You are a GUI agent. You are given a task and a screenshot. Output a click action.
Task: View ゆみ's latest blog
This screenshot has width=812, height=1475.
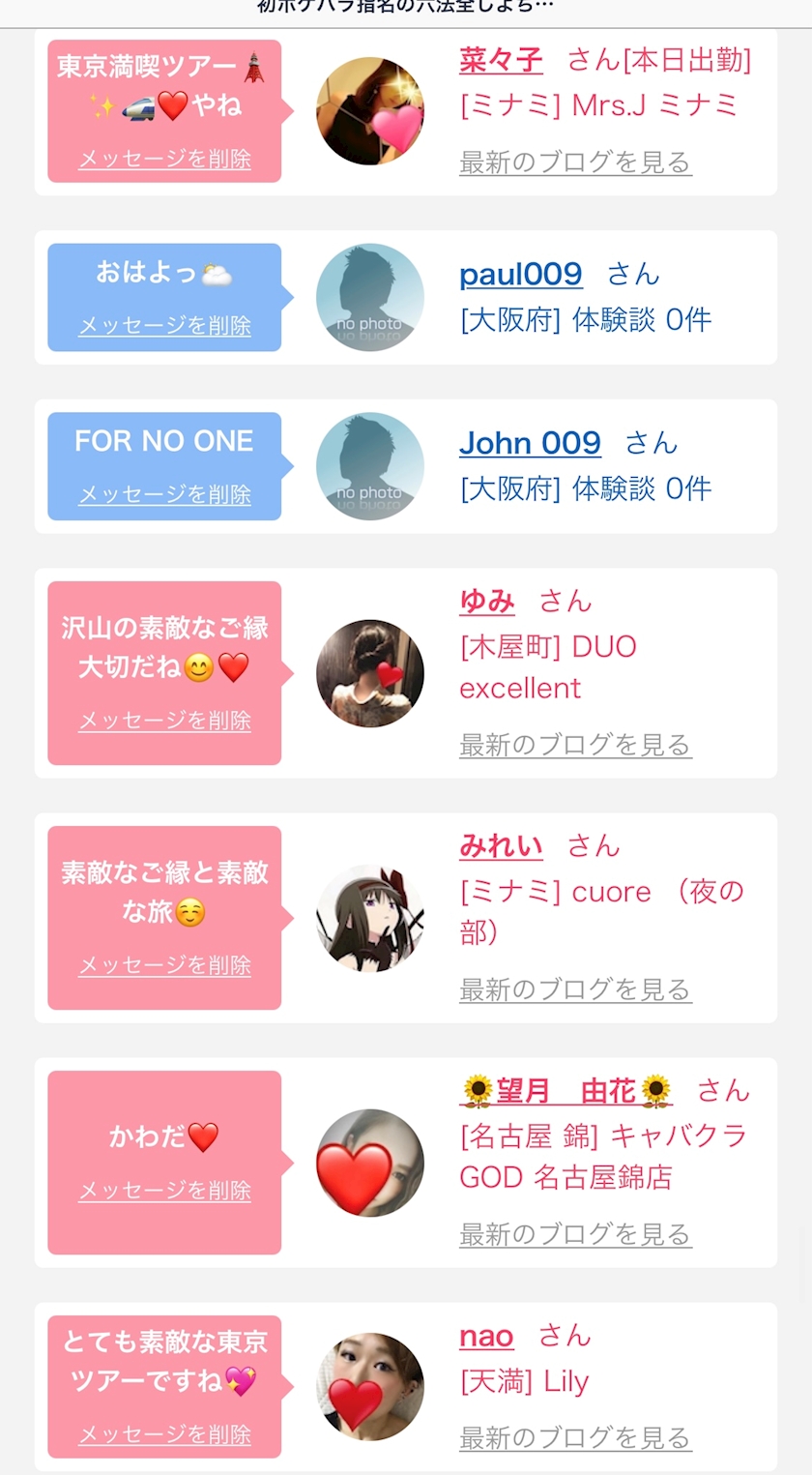click(x=575, y=744)
